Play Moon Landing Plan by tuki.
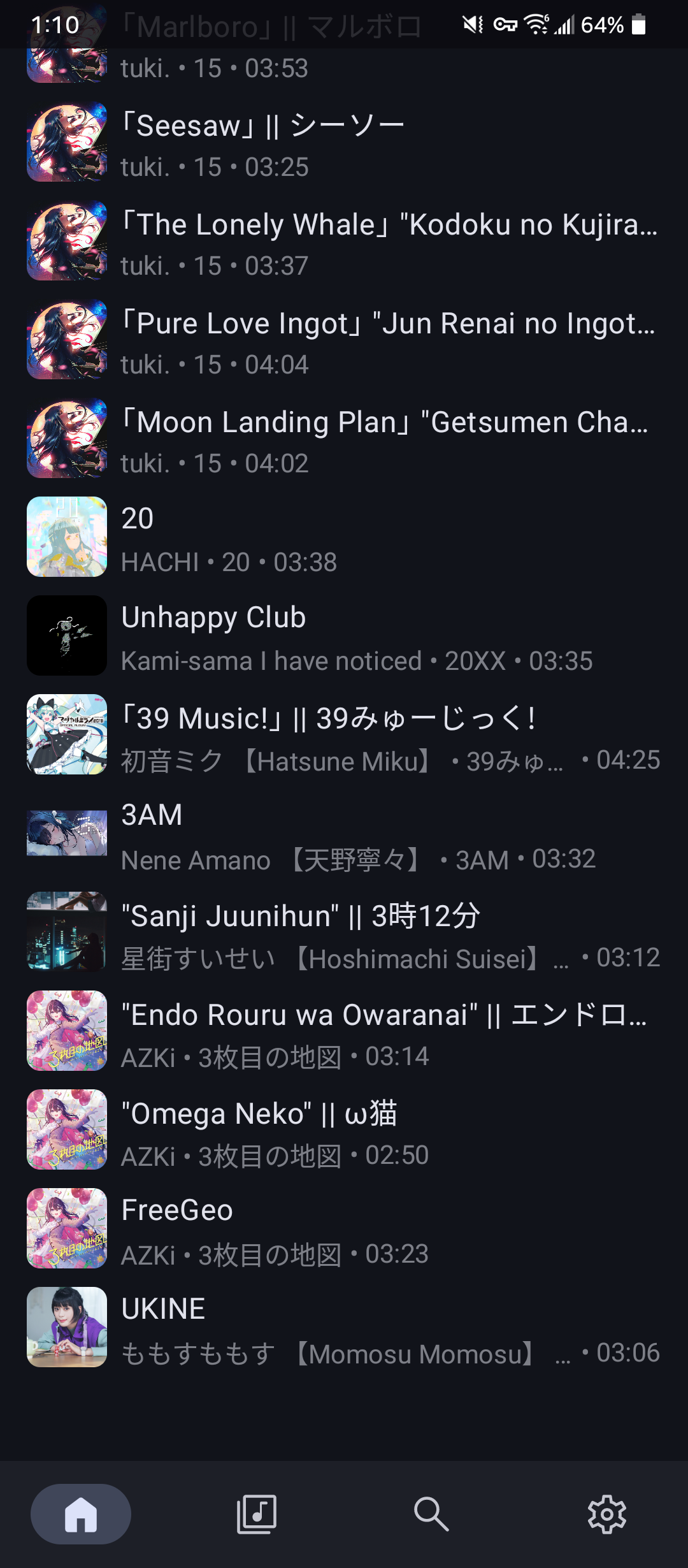The image size is (688, 1568). (x=344, y=441)
